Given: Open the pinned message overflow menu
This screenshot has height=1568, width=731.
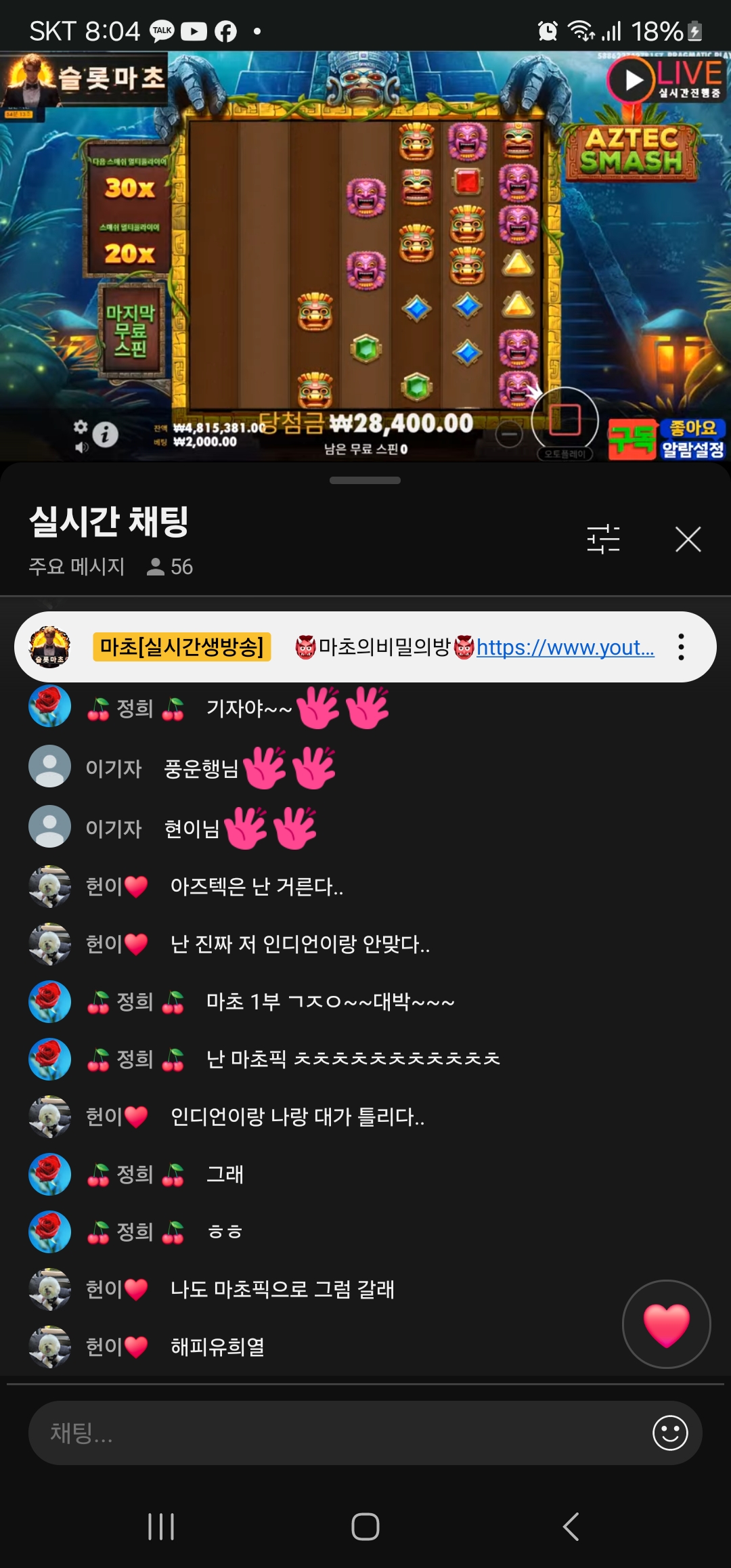Looking at the screenshot, I should [x=681, y=647].
